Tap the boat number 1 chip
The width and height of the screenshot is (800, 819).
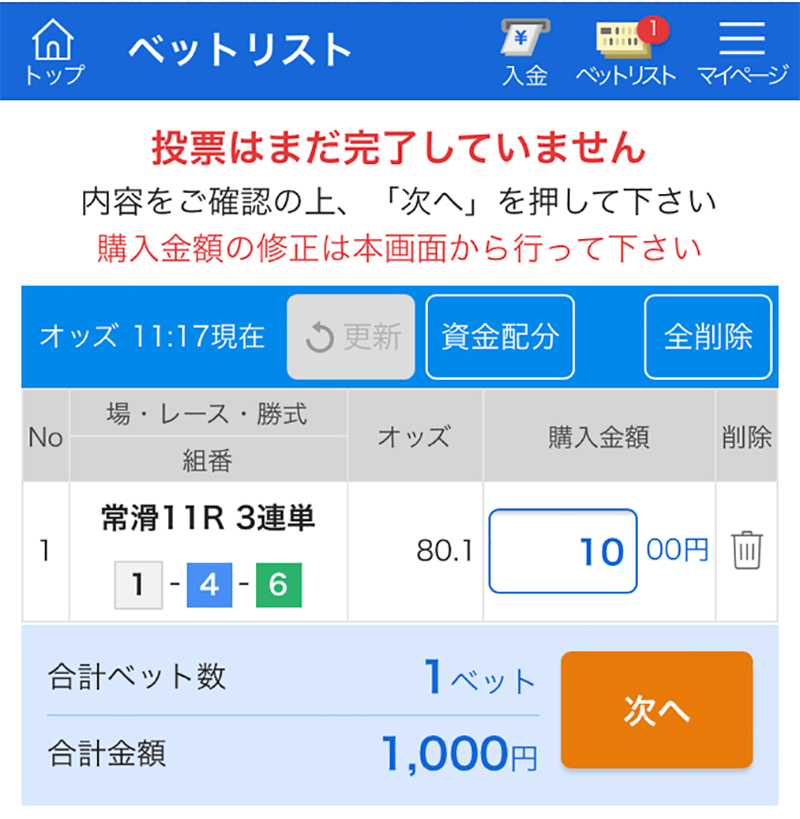click(x=136, y=583)
